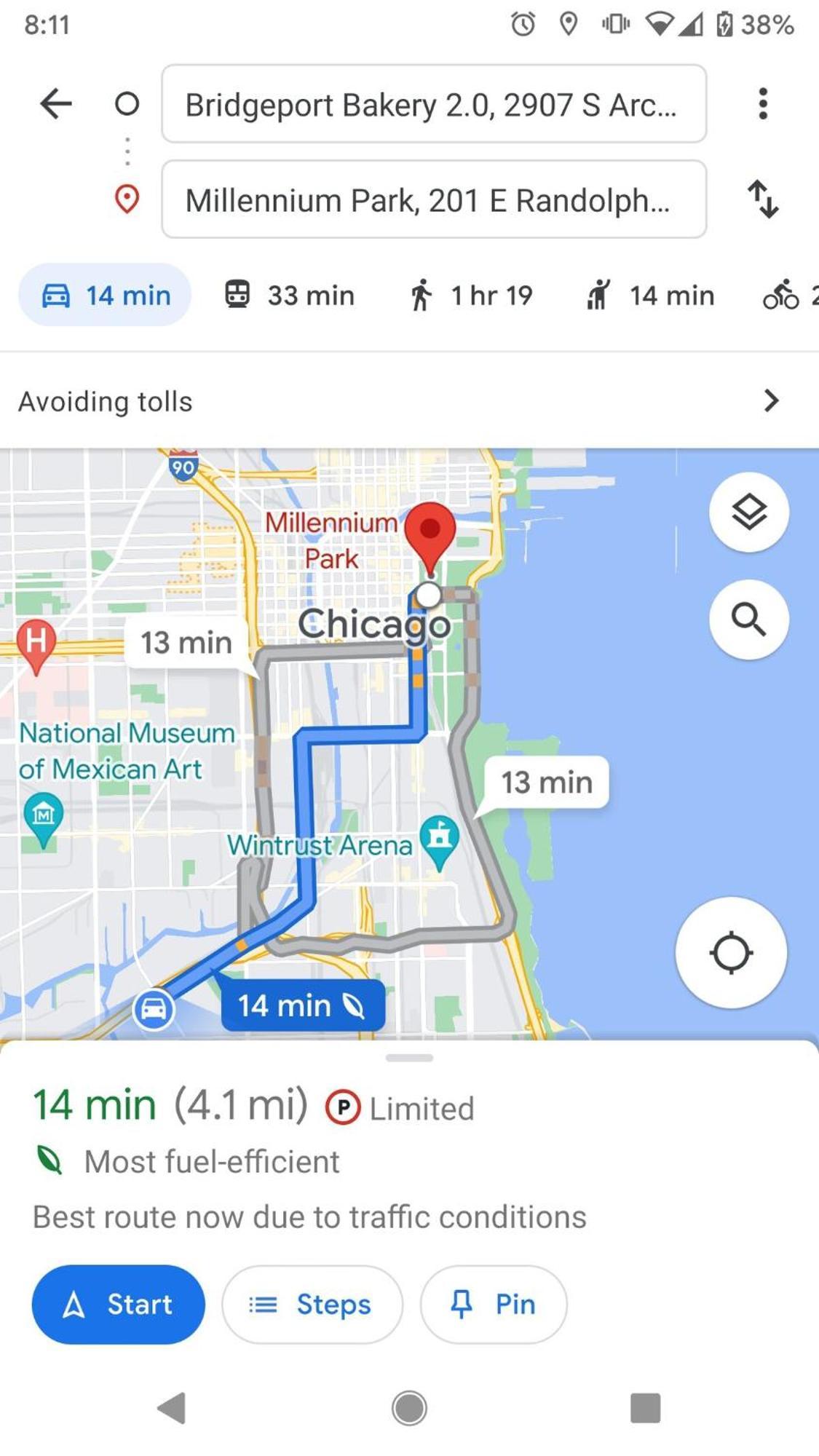Image resolution: width=819 pixels, height=1456 pixels.
Task: Edit the Bridgeport Bakery starting point field
Action: [433, 104]
